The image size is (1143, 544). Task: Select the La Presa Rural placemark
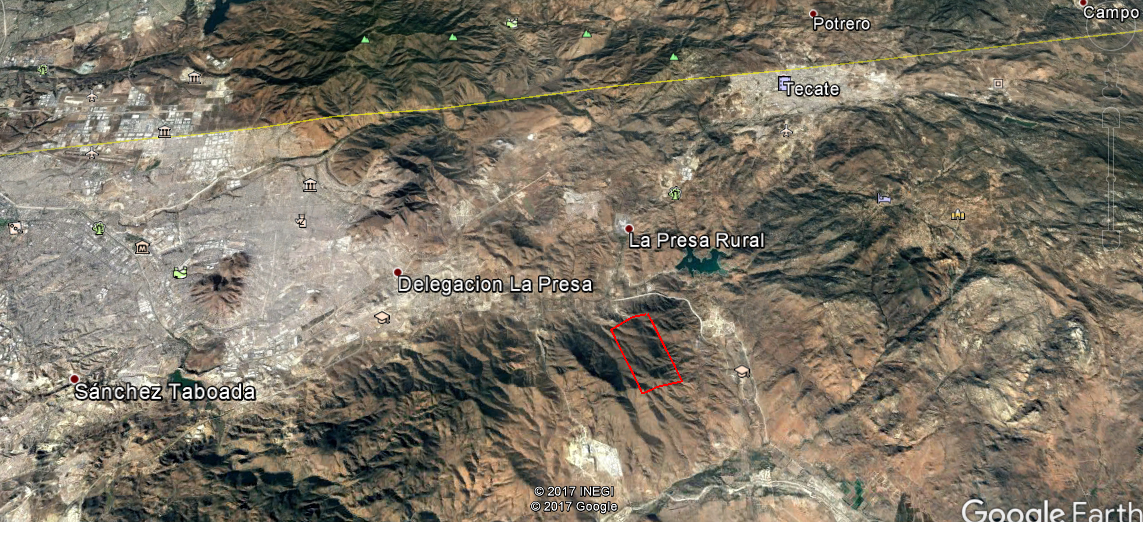(x=629, y=228)
